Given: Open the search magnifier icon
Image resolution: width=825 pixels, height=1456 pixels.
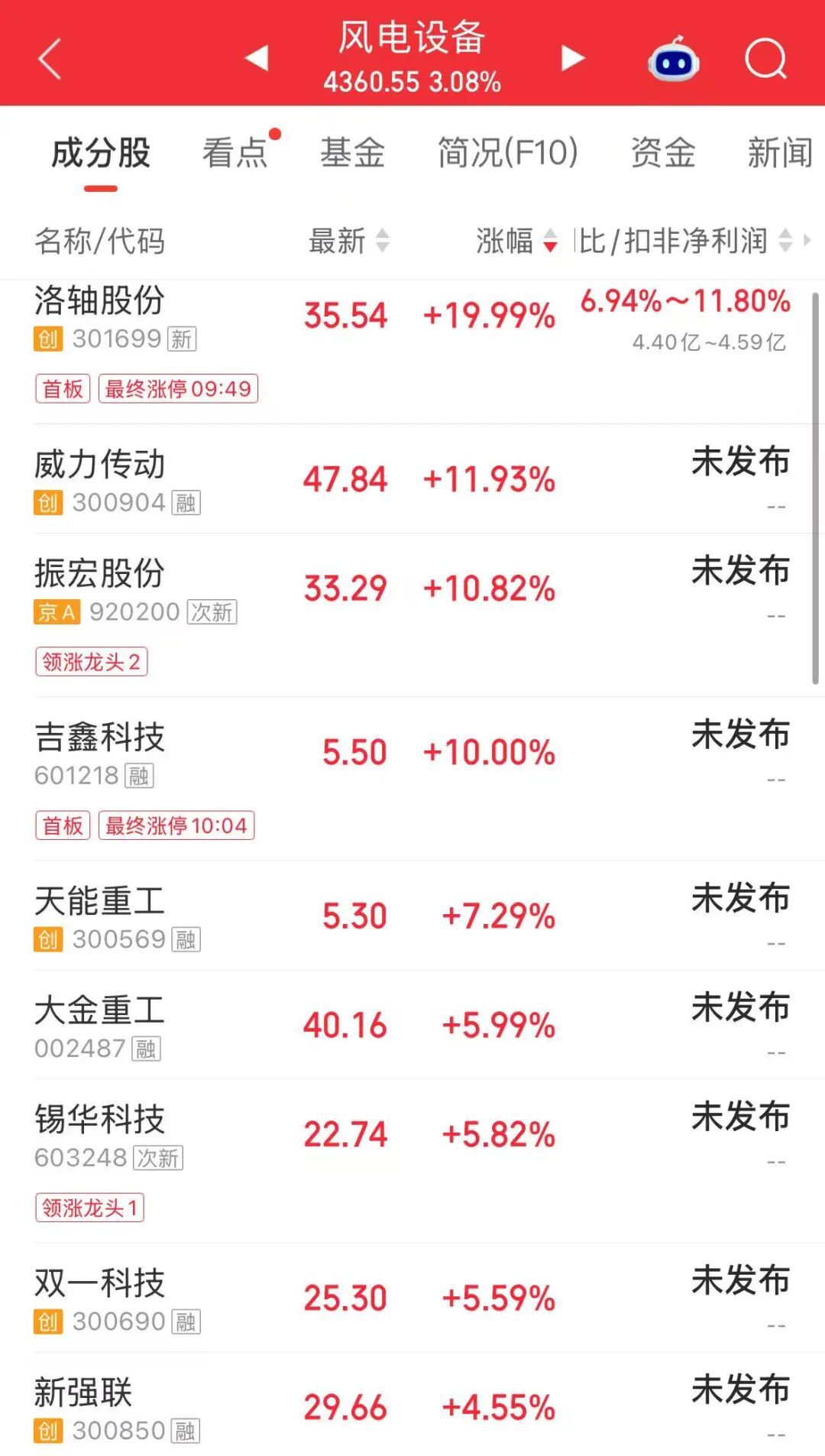Looking at the screenshot, I should 765,59.
